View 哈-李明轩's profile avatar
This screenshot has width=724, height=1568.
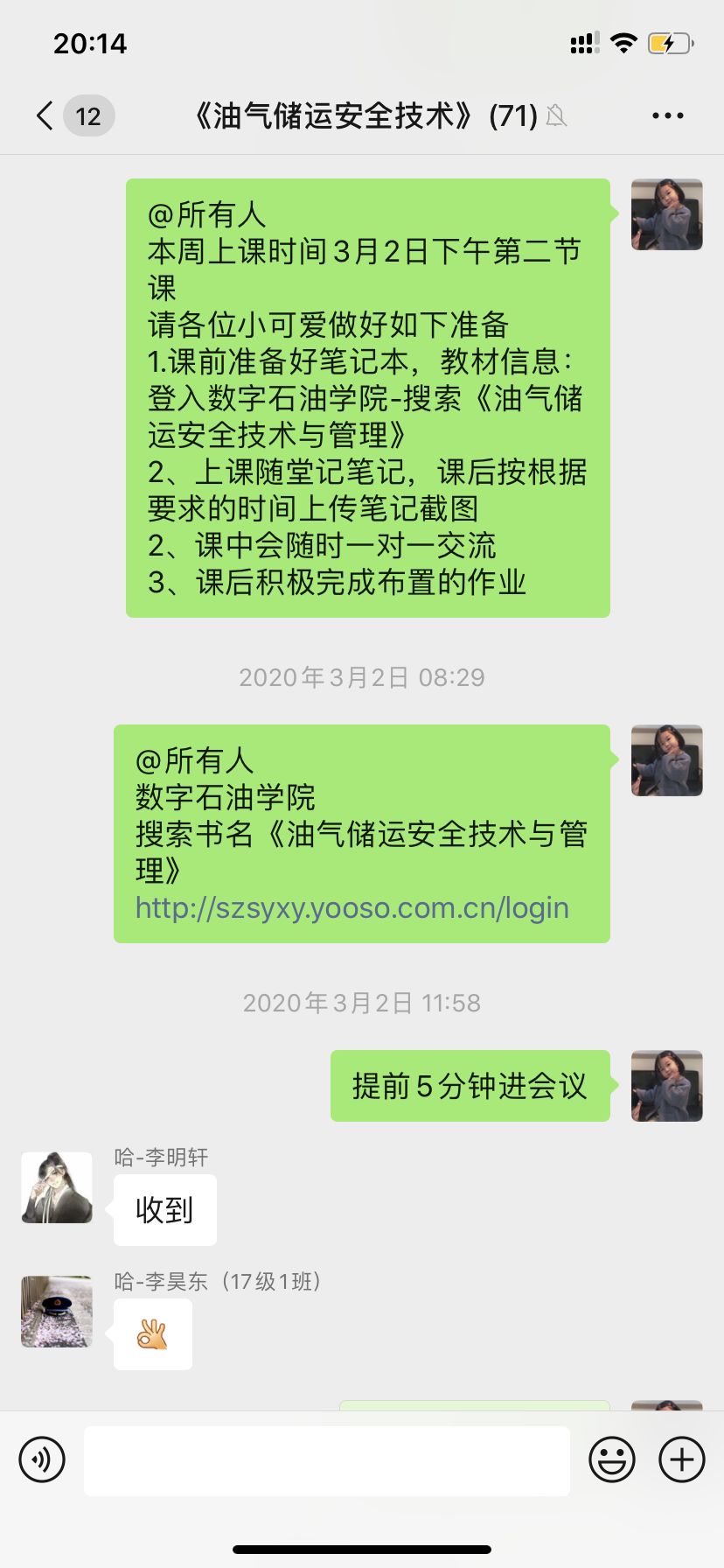point(57,1187)
